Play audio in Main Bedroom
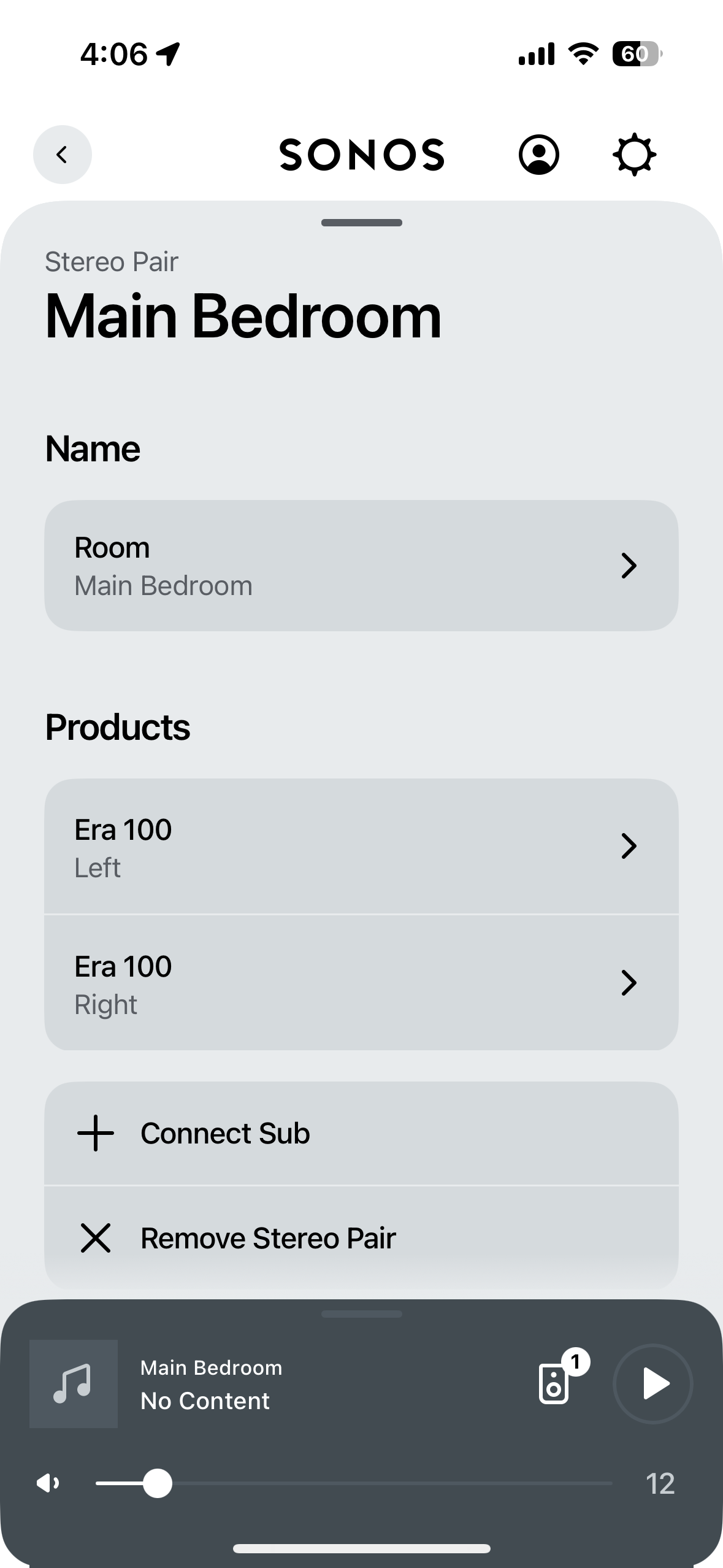Viewport: 723px width, 1568px height. pyautogui.click(x=653, y=1384)
